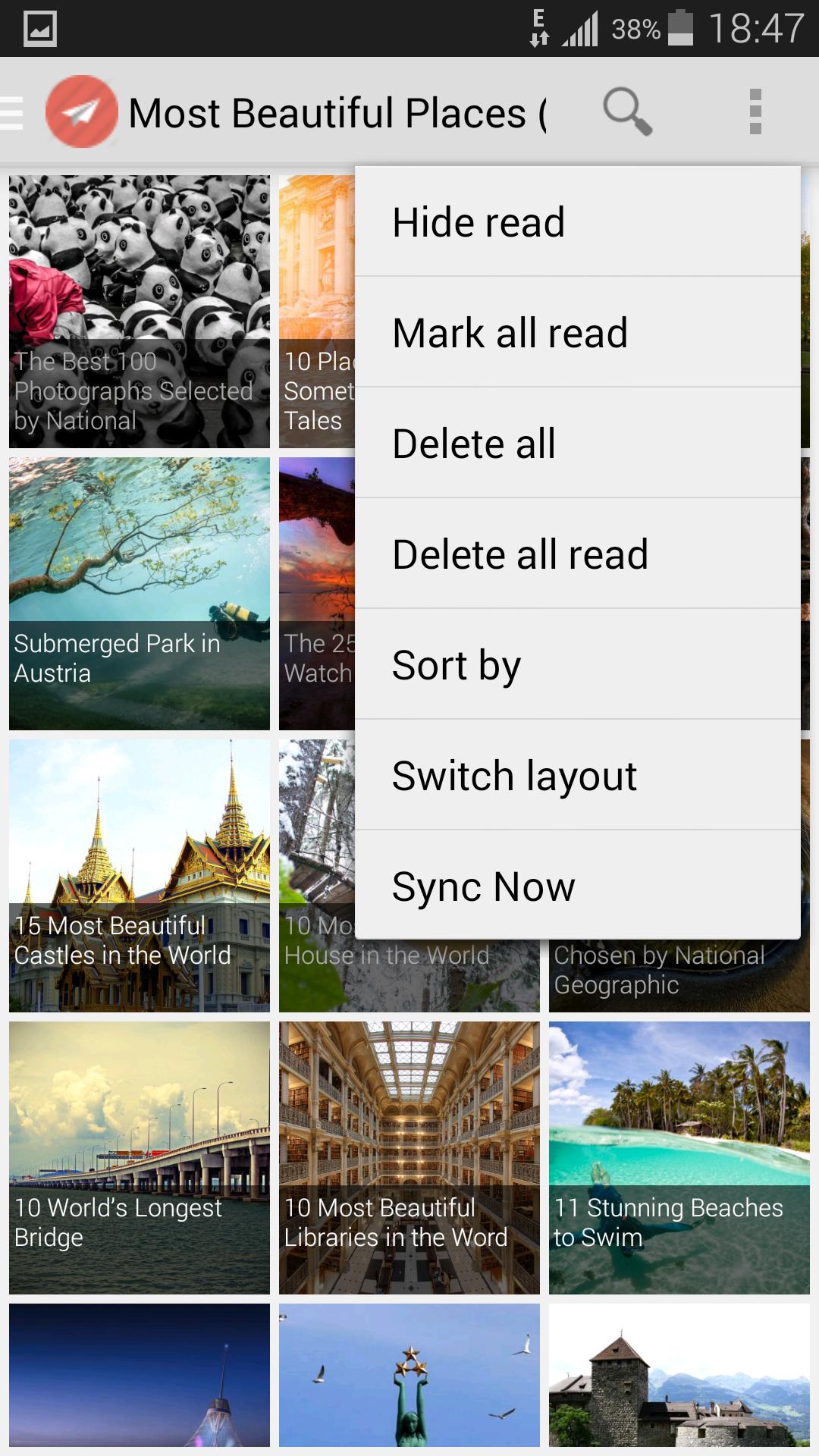Open 11 Stunning Beaches to Swim article

(x=679, y=1157)
